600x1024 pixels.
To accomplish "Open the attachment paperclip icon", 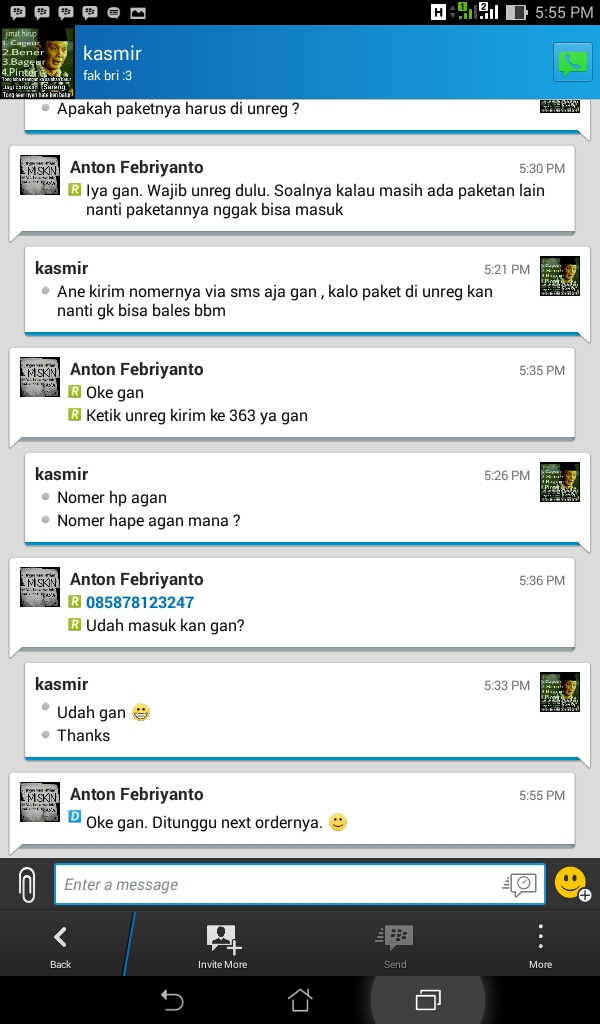I will click(27, 884).
